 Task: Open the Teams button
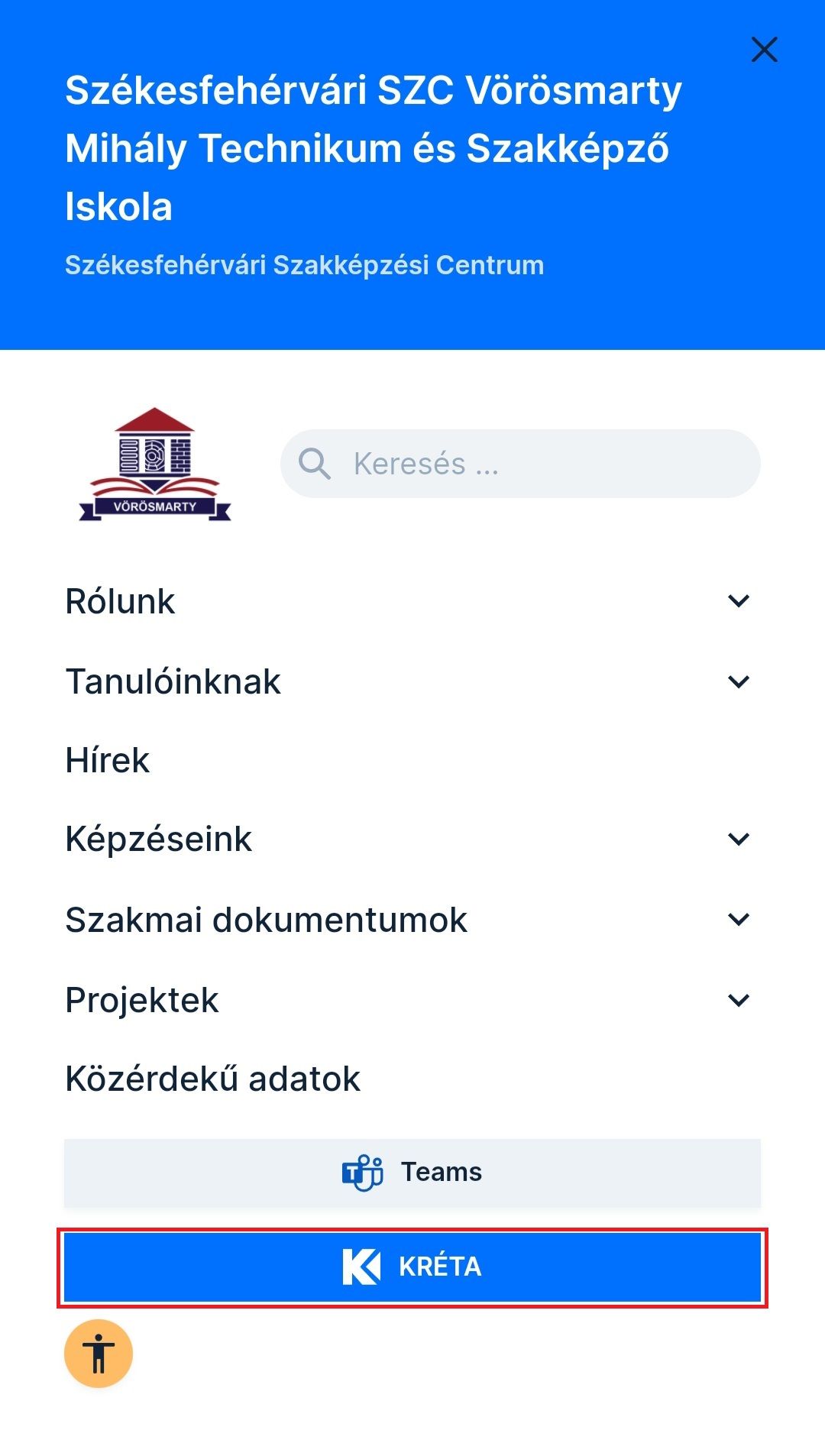412,1173
